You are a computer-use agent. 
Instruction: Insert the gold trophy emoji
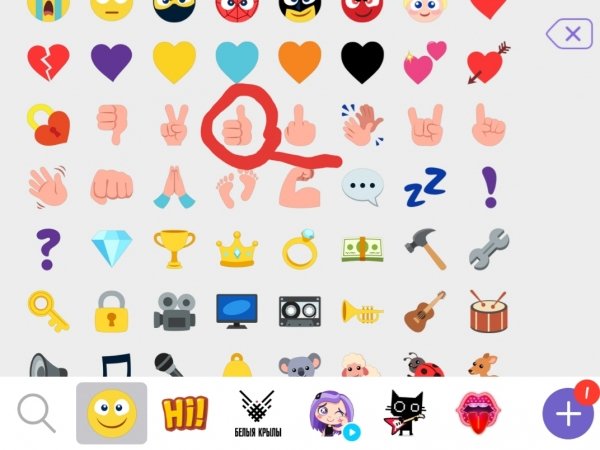point(173,249)
